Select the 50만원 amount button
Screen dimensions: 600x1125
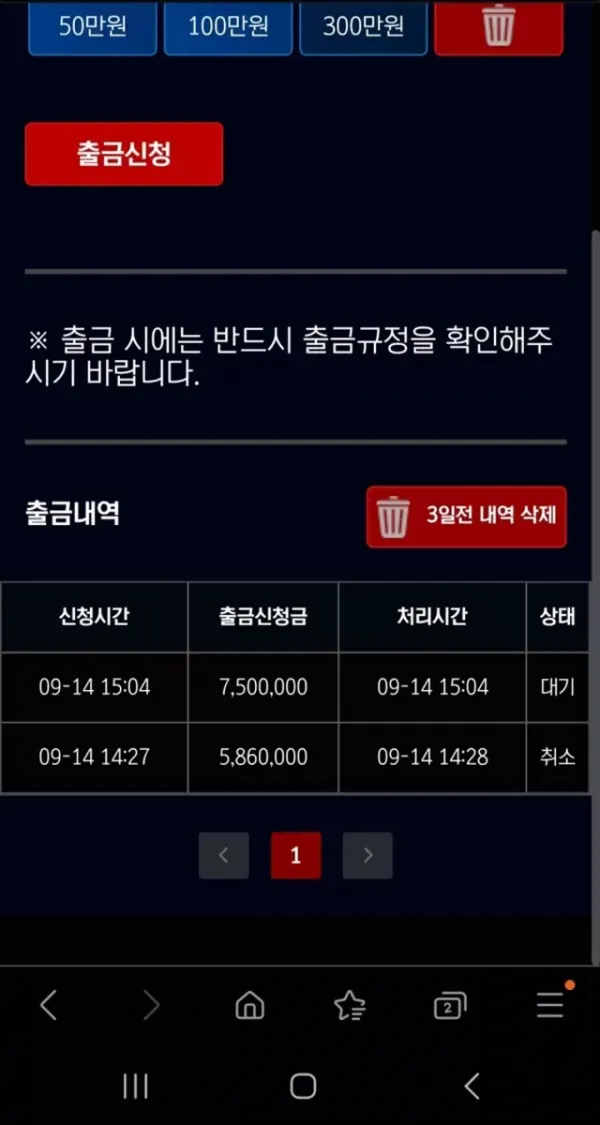(x=92, y=27)
